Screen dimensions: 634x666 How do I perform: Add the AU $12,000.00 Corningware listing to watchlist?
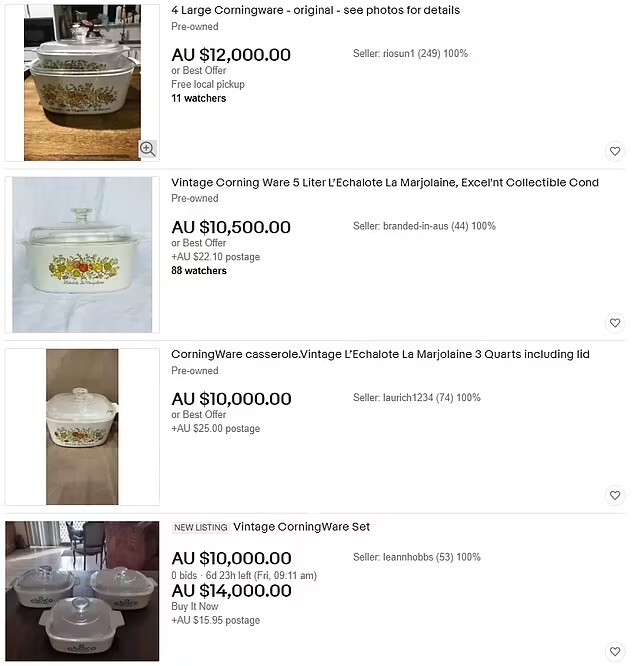[x=615, y=151]
